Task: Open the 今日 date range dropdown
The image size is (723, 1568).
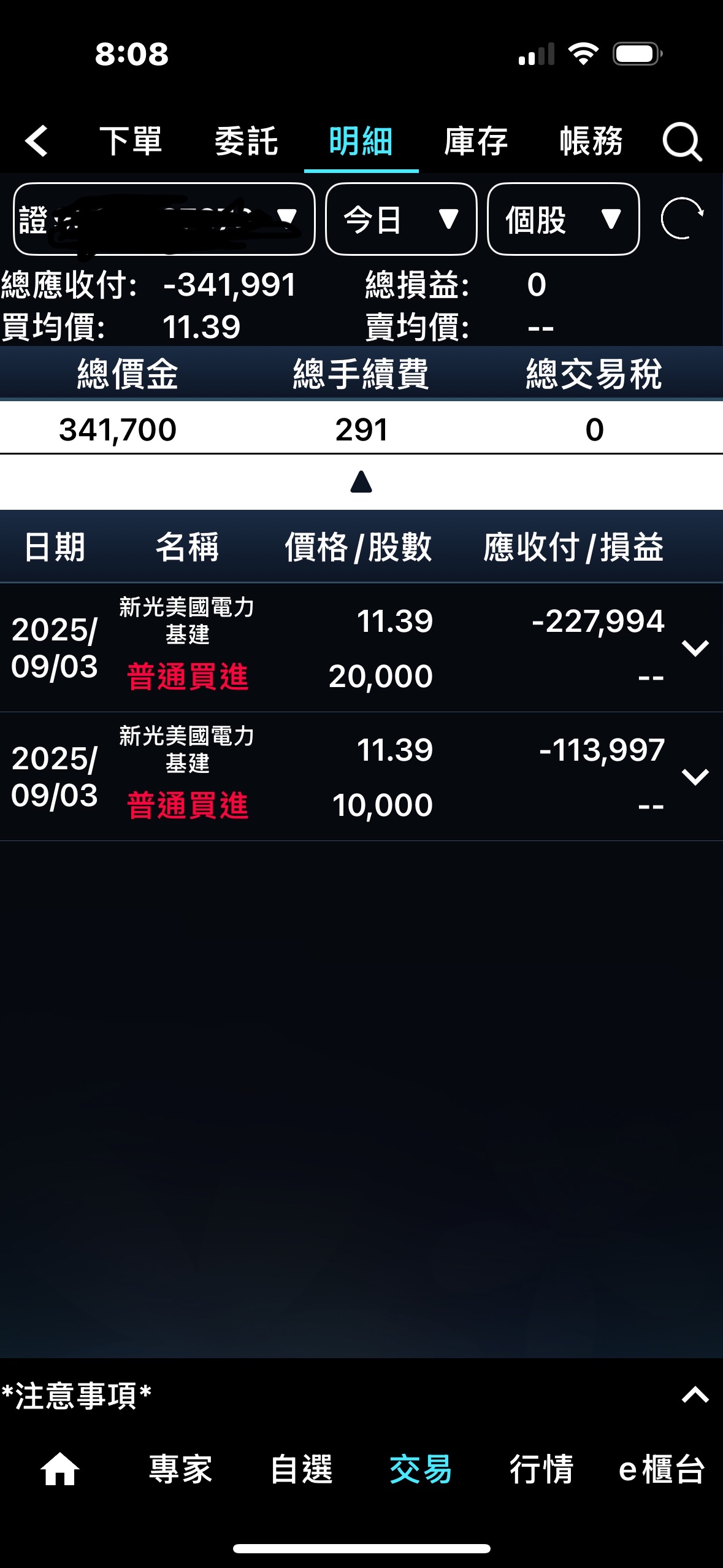Action: click(401, 219)
